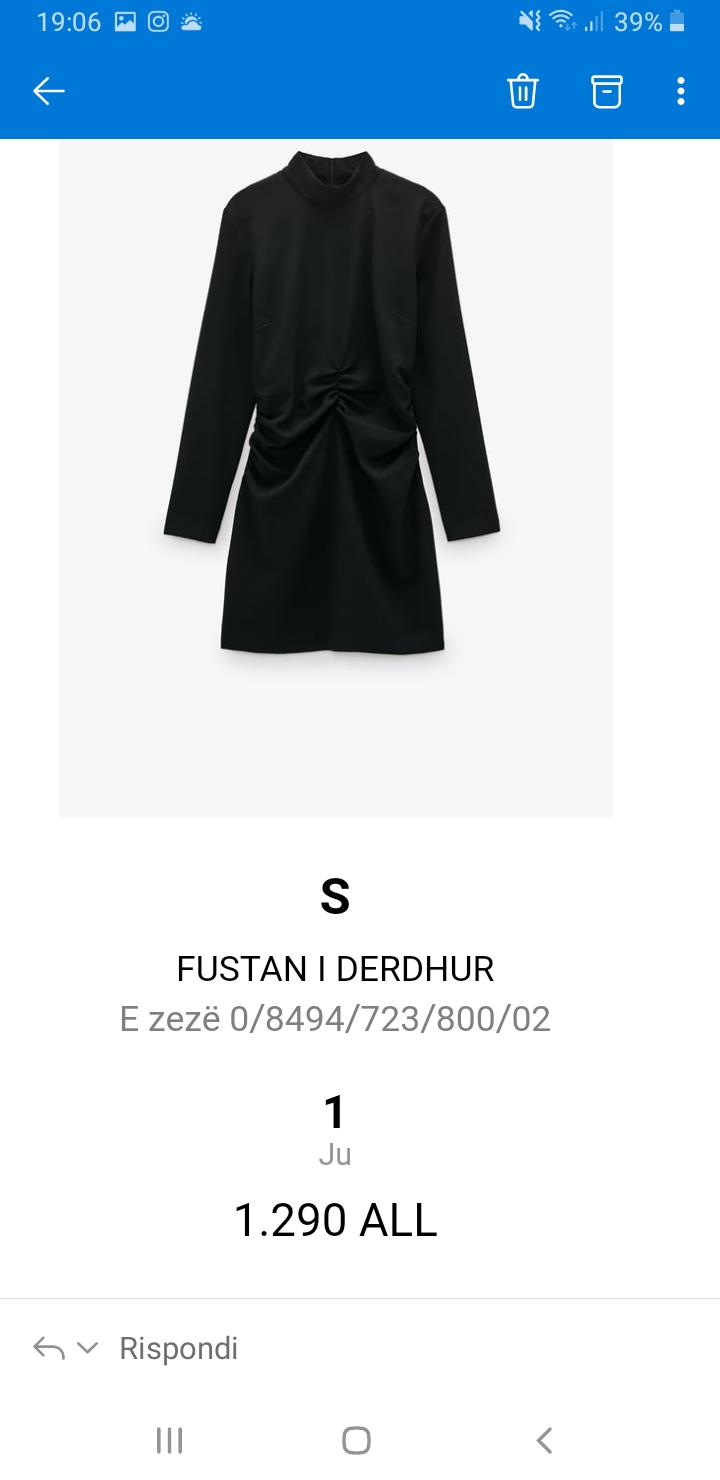Reply with the Rispondi button
The height and width of the screenshot is (1480, 720).
(179, 1348)
